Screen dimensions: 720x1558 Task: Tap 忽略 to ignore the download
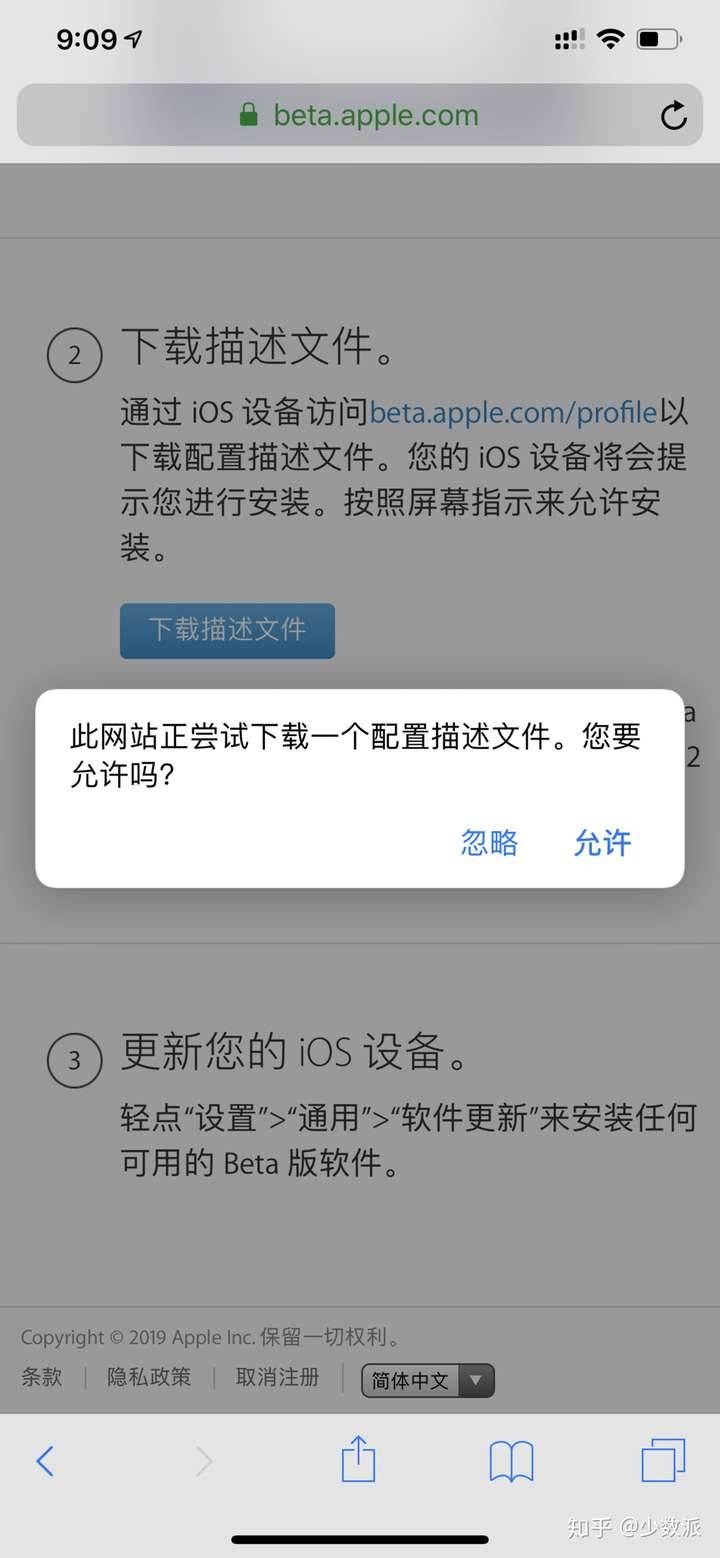pyautogui.click(x=489, y=843)
